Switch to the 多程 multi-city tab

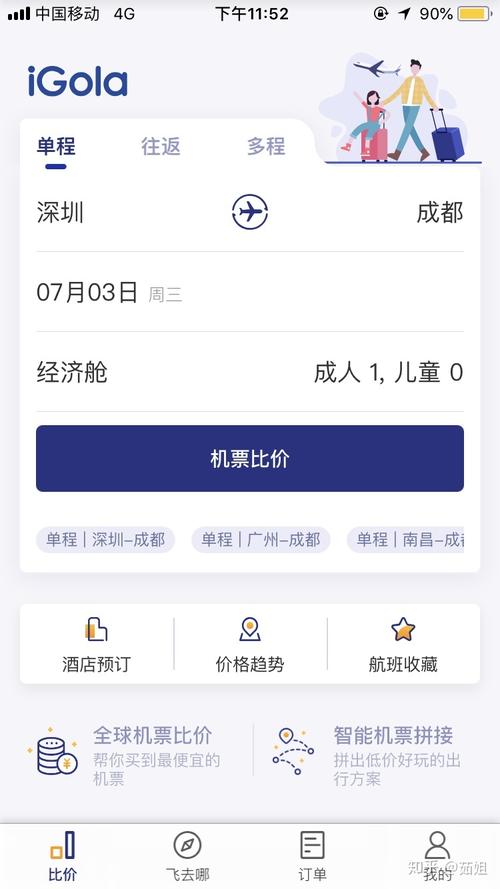tap(266, 146)
